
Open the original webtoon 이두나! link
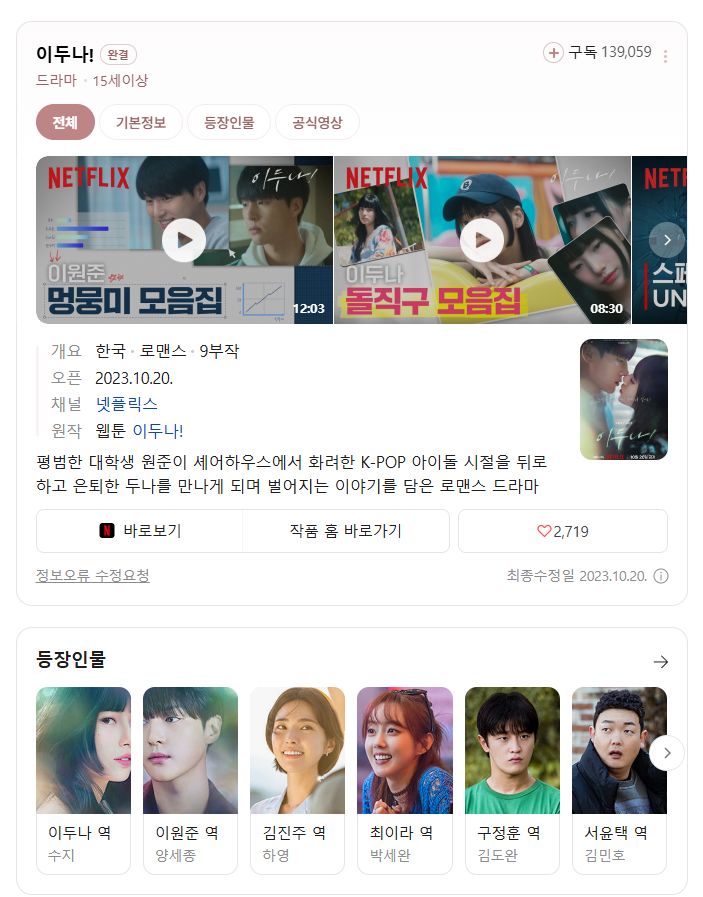point(158,430)
